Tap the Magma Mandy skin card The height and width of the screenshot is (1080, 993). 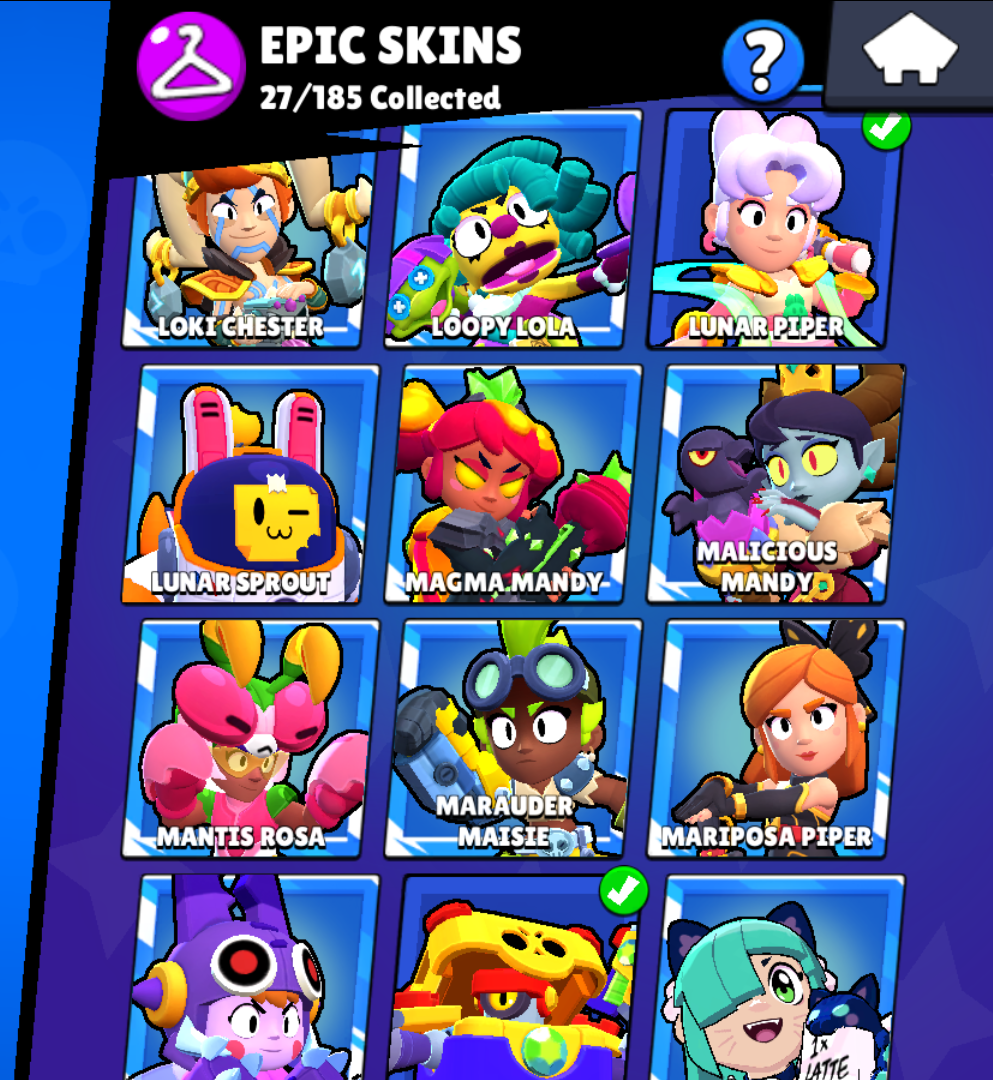tap(512, 485)
